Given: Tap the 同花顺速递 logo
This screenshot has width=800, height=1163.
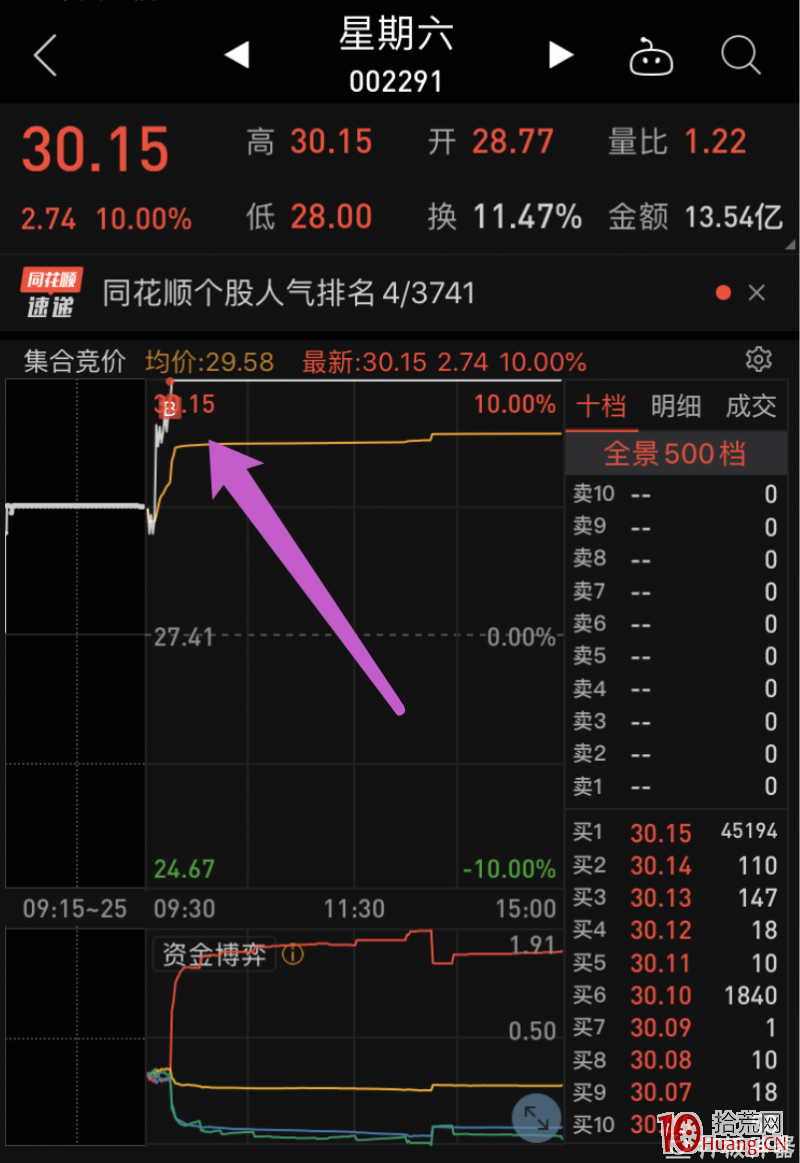Looking at the screenshot, I should [x=50, y=292].
